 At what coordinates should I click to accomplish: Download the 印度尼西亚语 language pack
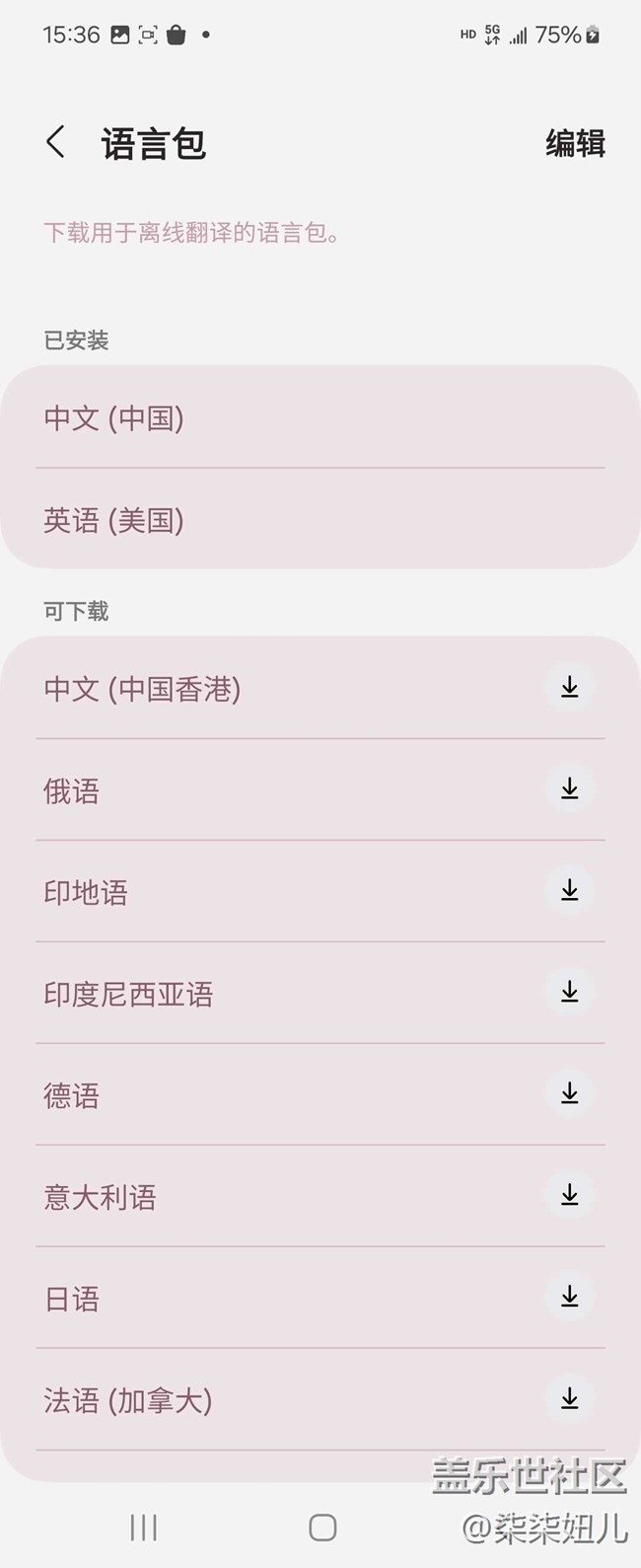(569, 993)
